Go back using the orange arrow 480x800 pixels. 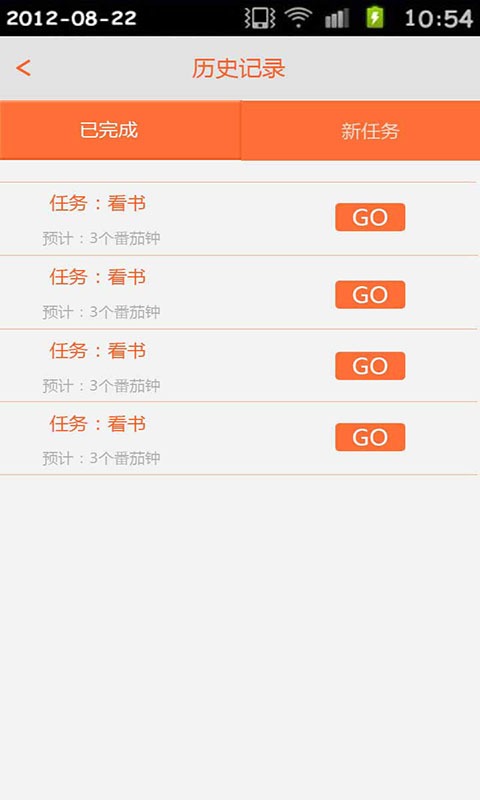coord(23,68)
